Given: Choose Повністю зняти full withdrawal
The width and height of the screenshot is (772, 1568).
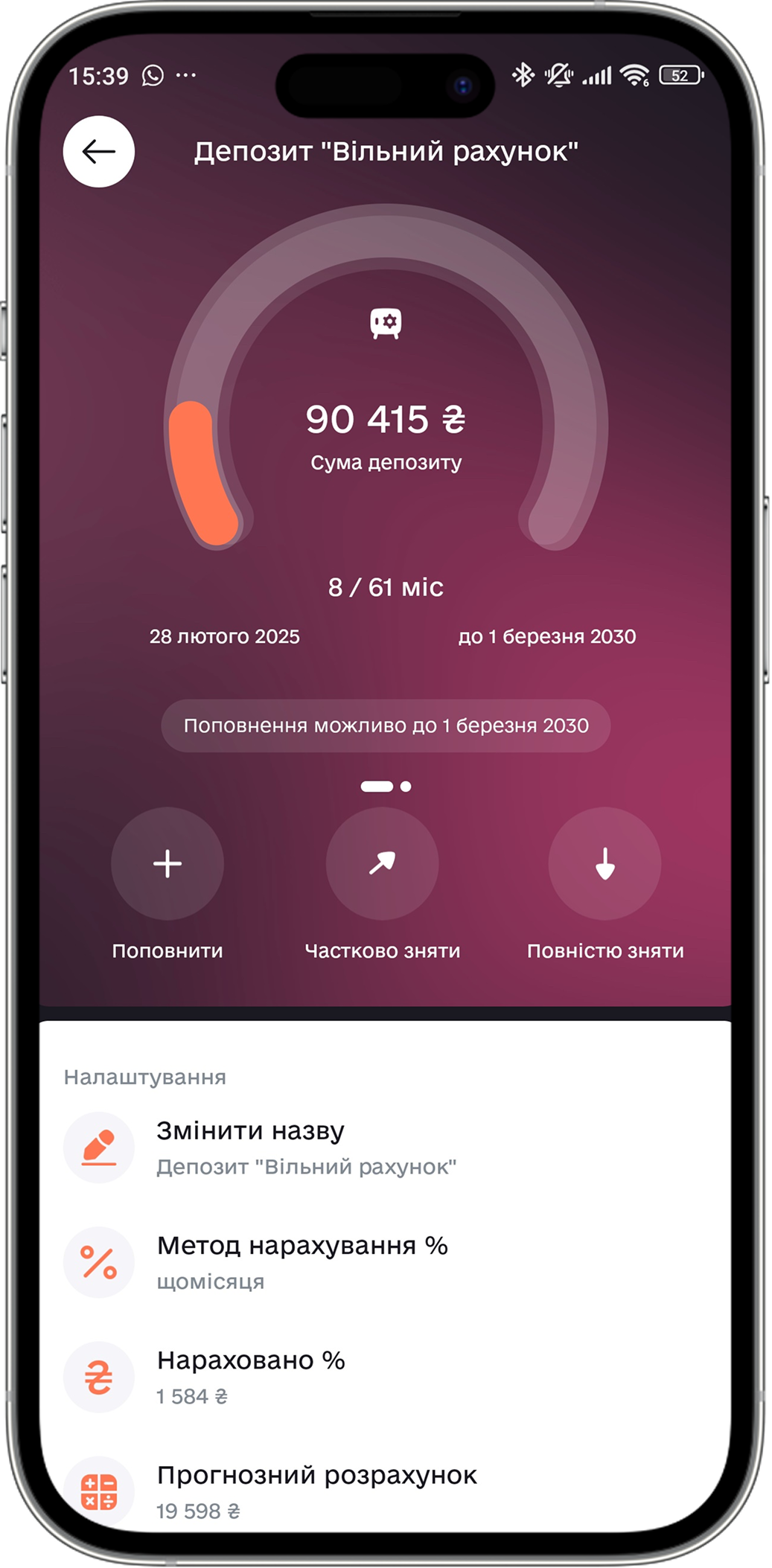Looking at the screenshot, I should click(604, 864).
